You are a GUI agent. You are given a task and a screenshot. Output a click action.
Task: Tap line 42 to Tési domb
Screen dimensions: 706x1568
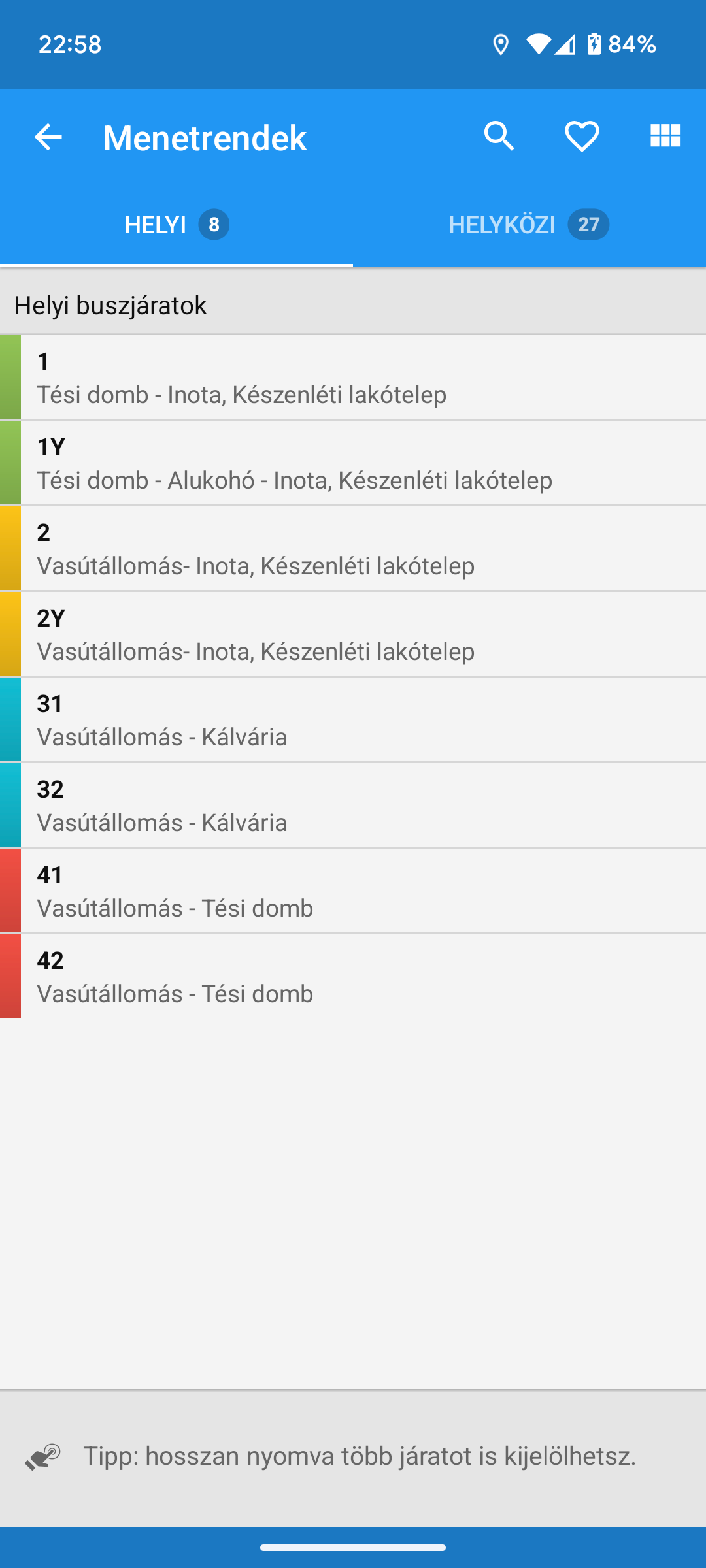[353, 977]
